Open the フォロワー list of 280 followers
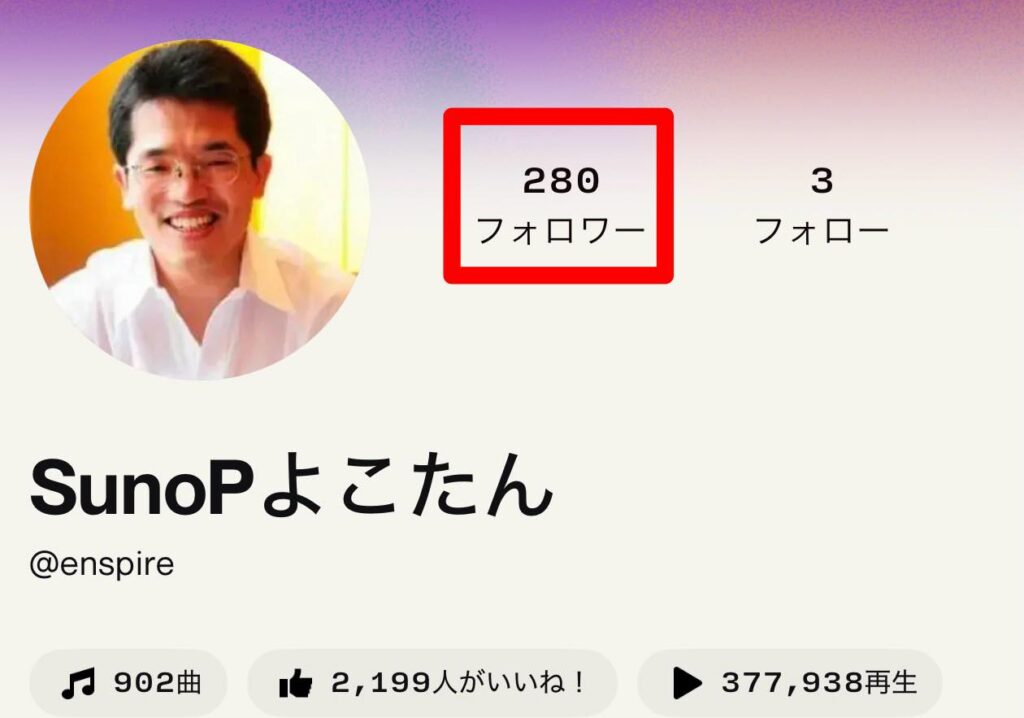1024x718 pixels. click(x=559, y=205)
